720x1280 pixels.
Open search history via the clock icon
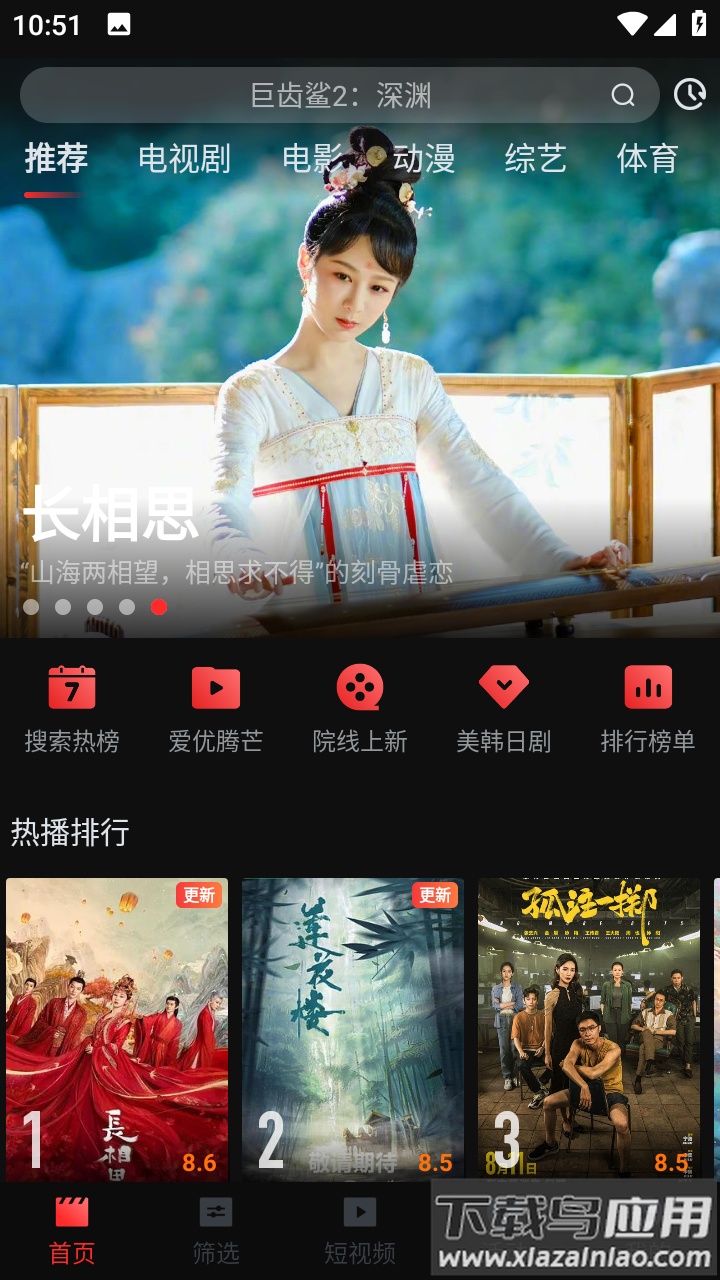[x=689, y=96]
